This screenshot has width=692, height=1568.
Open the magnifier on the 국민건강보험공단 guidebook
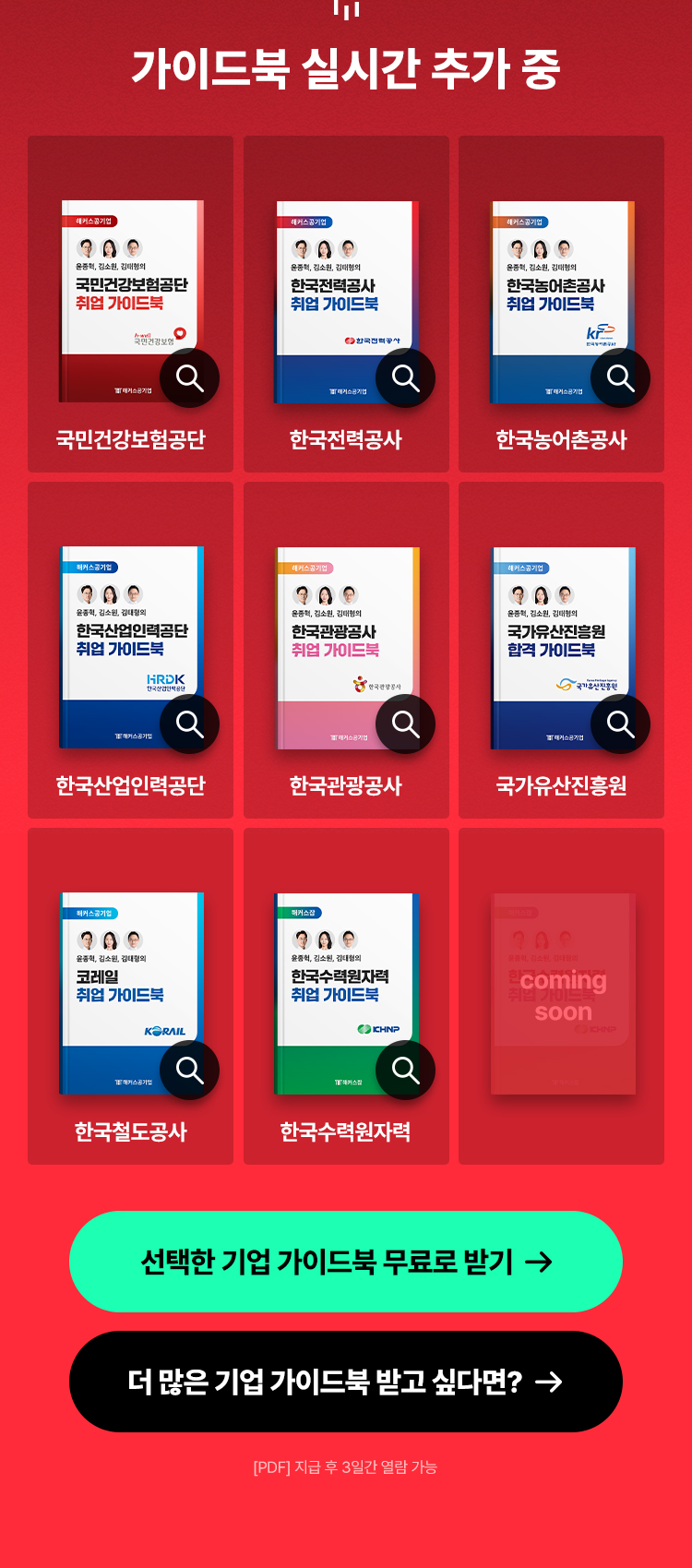pos(189,378)
